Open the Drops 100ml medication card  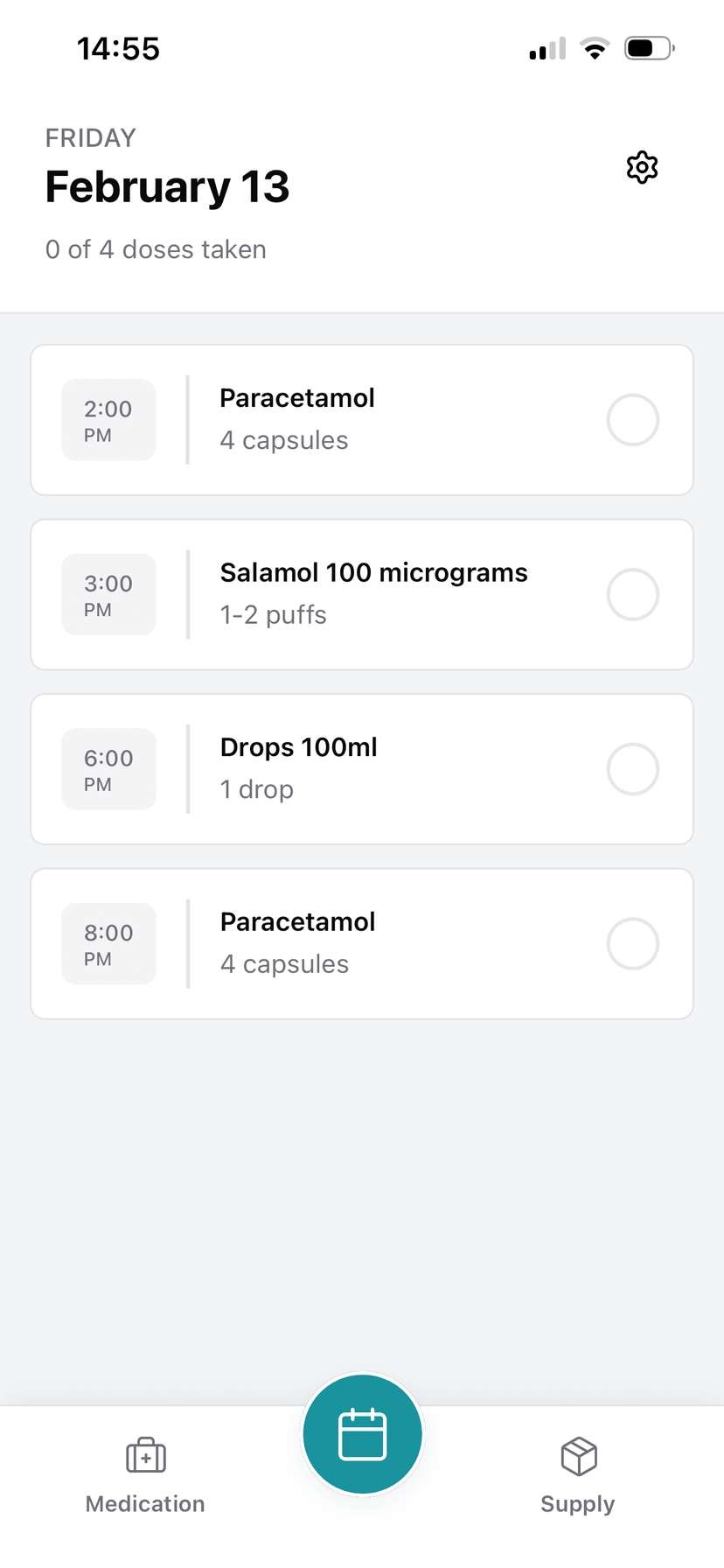[362, 769]
